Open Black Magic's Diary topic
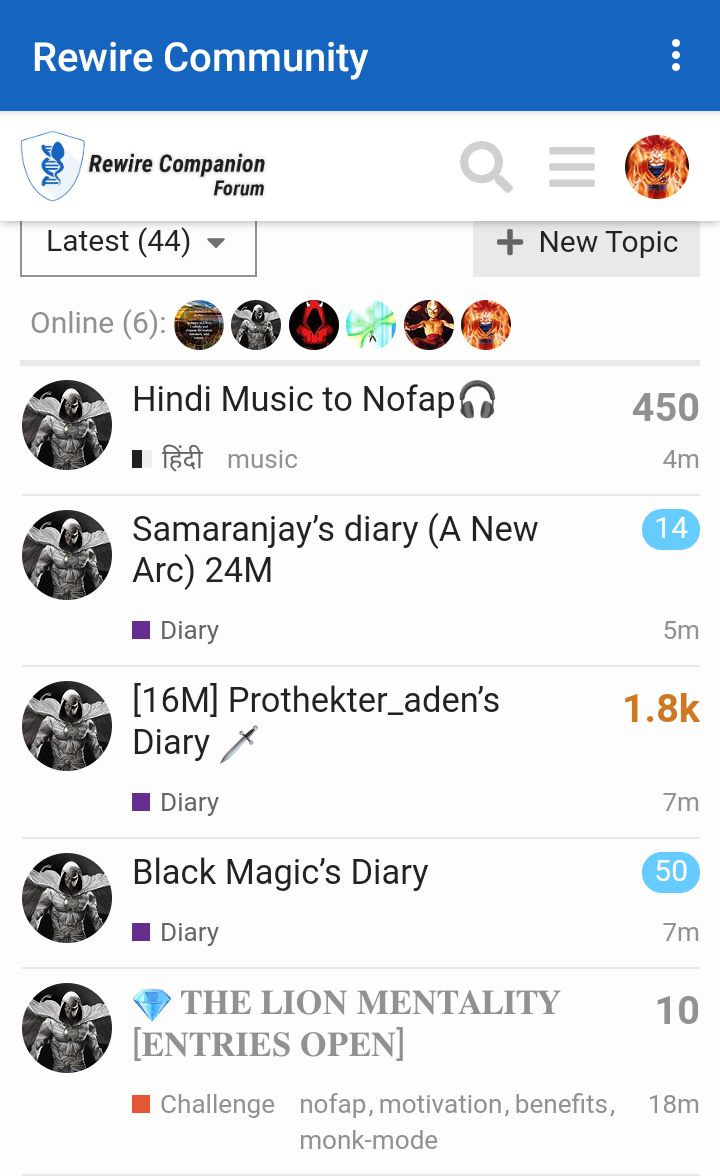 (280, 872)
